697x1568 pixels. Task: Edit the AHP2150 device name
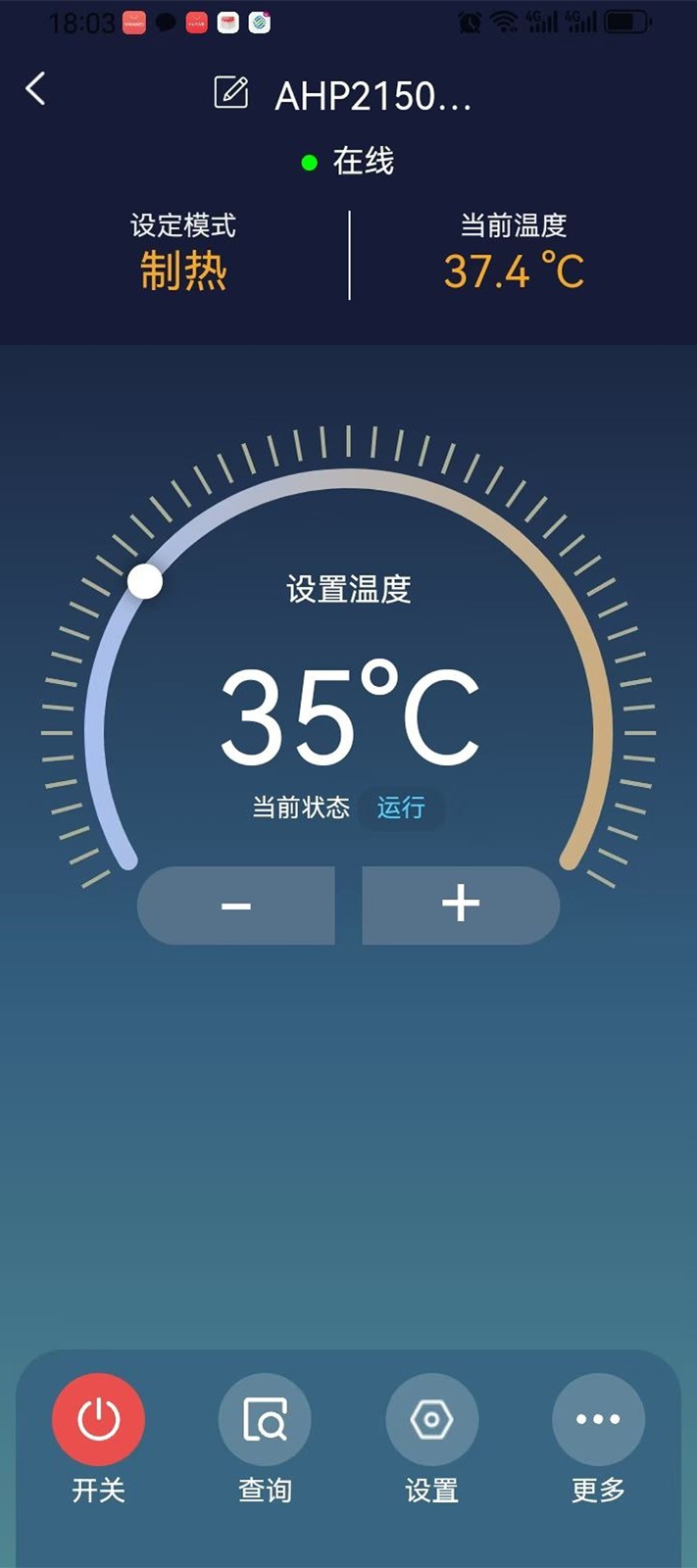click(231, 93)
